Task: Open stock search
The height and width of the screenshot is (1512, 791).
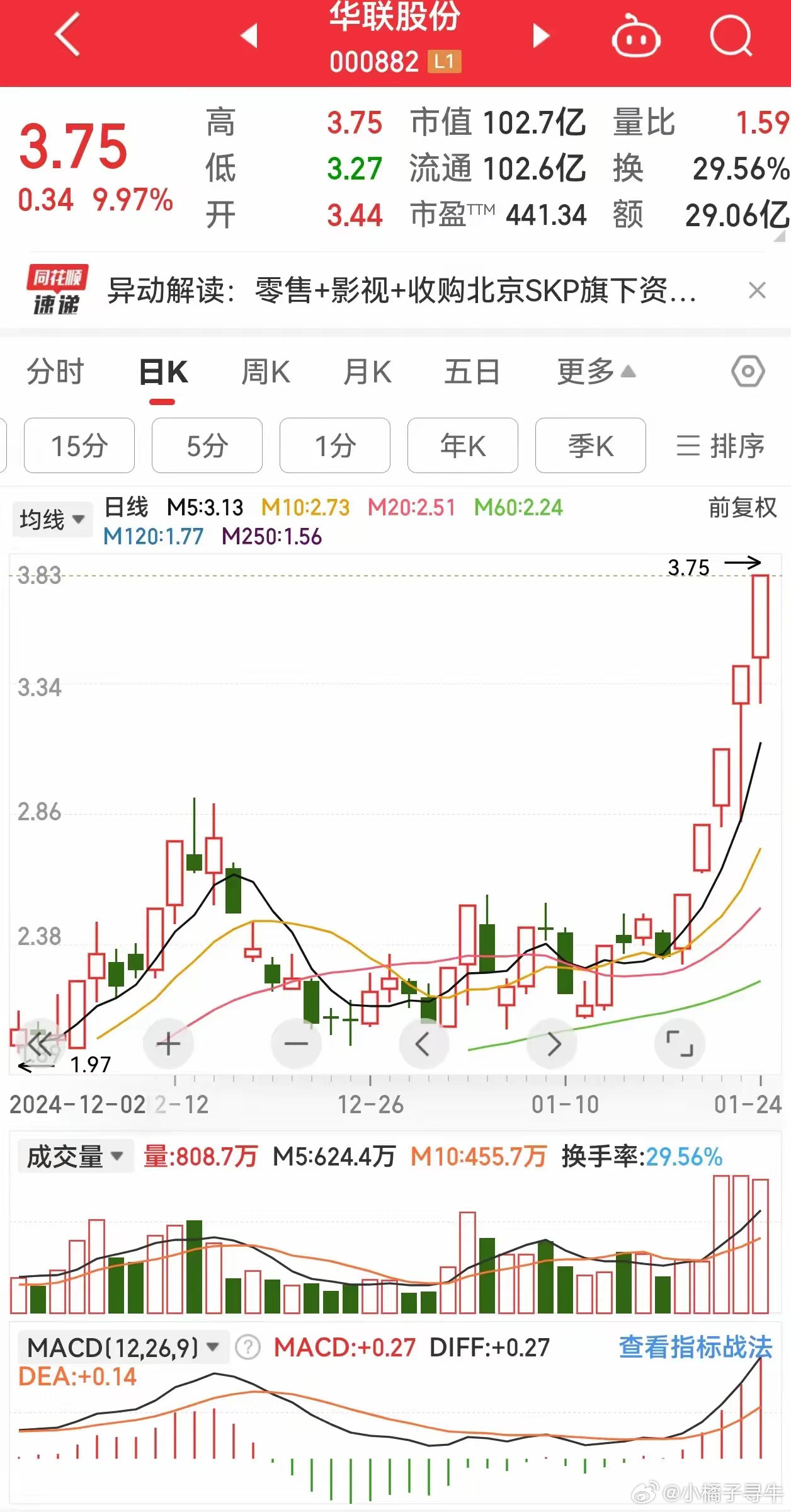Action: tap(731, 37)
